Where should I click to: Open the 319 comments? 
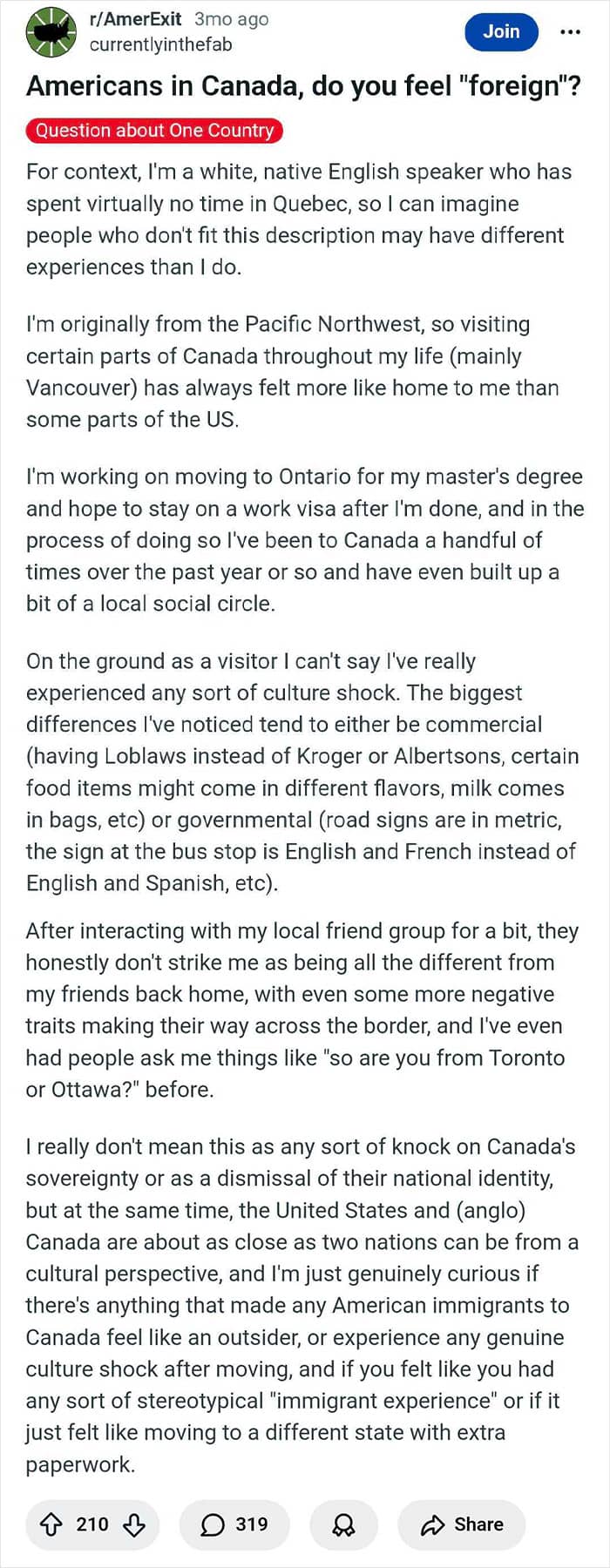tap(234, 1524)
